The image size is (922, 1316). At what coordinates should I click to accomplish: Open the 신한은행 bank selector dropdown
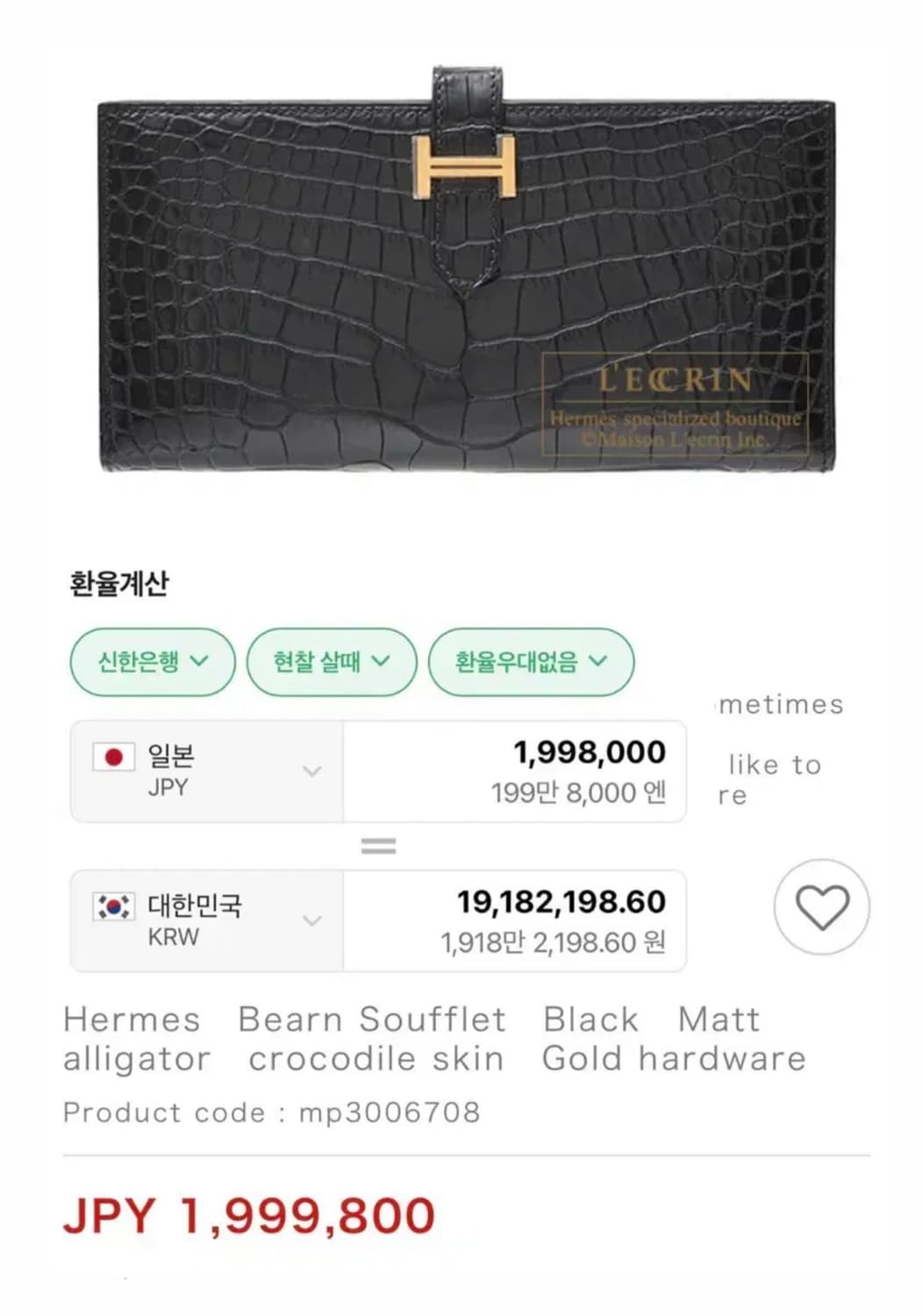tap(152, 662)
